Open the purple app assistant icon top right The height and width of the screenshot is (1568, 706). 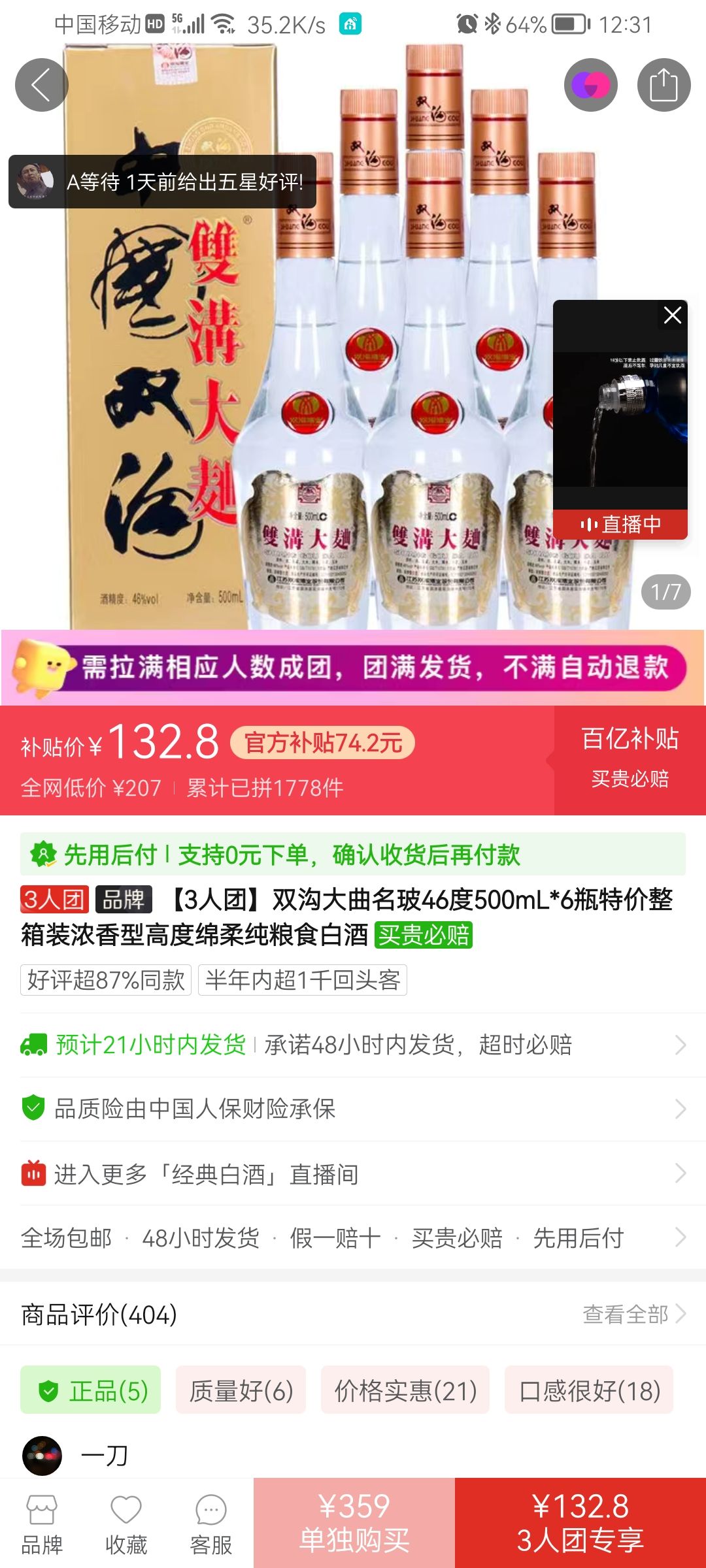coord(590,84)
